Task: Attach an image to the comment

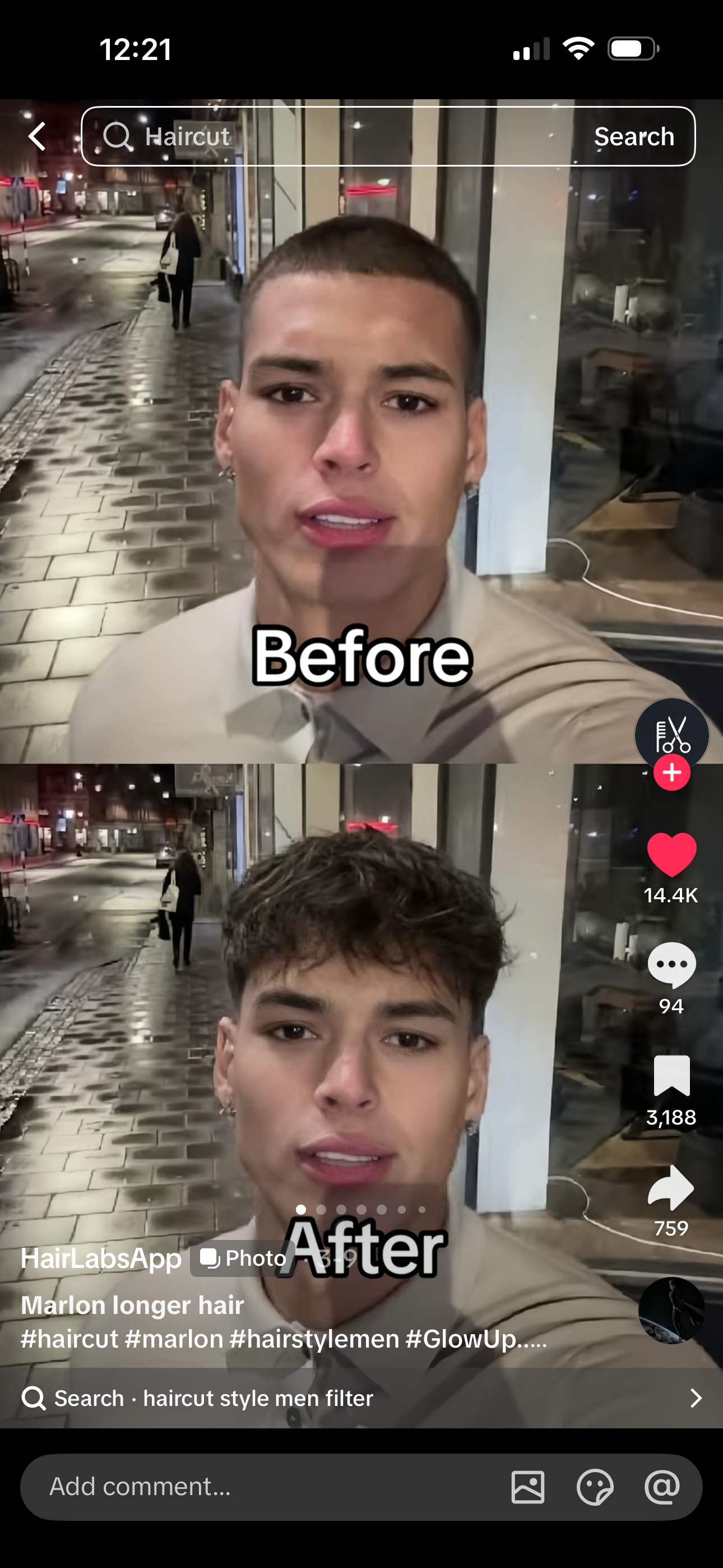Action: (527, 1487)
